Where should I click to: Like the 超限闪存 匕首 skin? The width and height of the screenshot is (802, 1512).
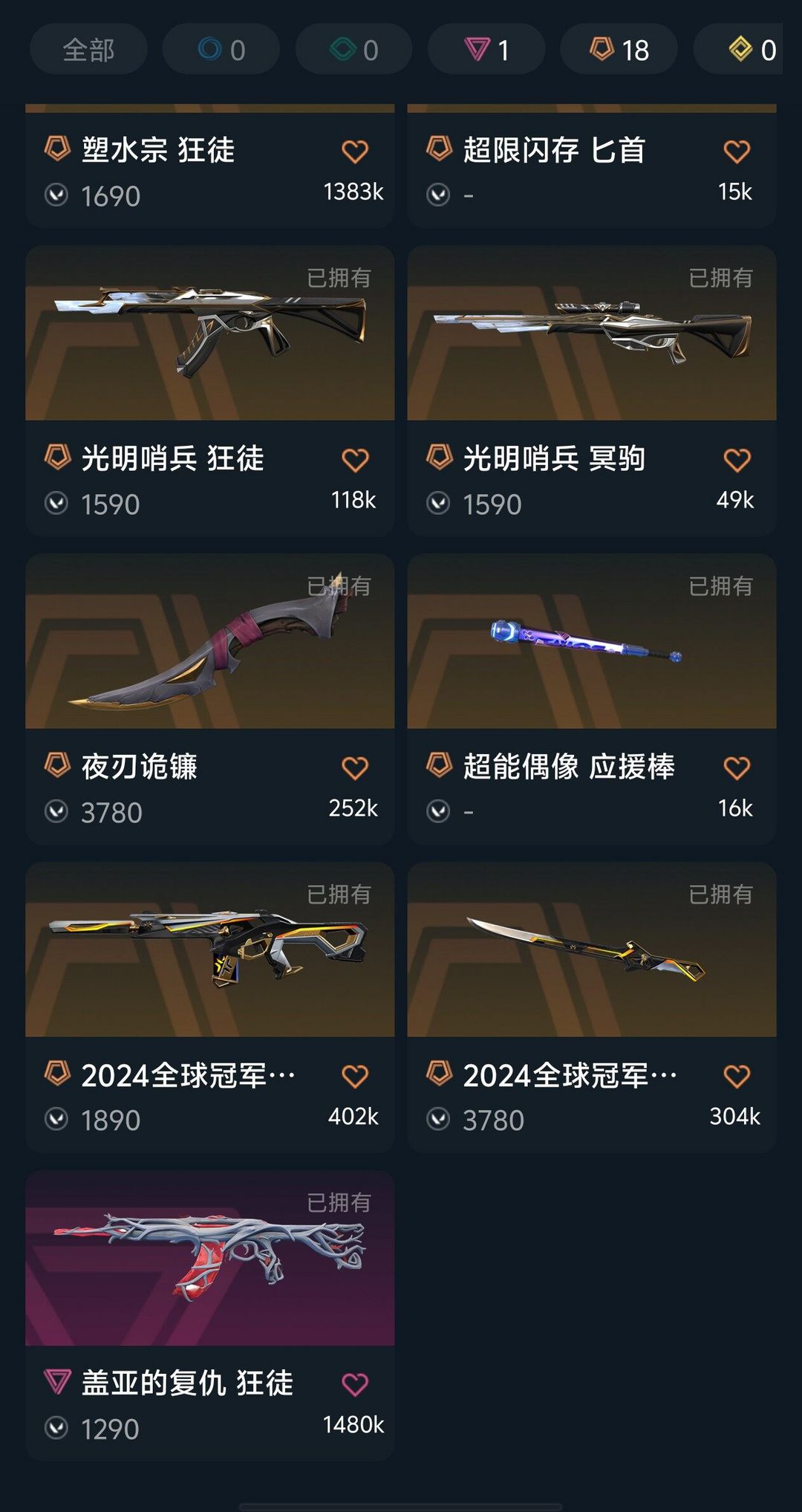pyautogui.click(x=737, y=152)
